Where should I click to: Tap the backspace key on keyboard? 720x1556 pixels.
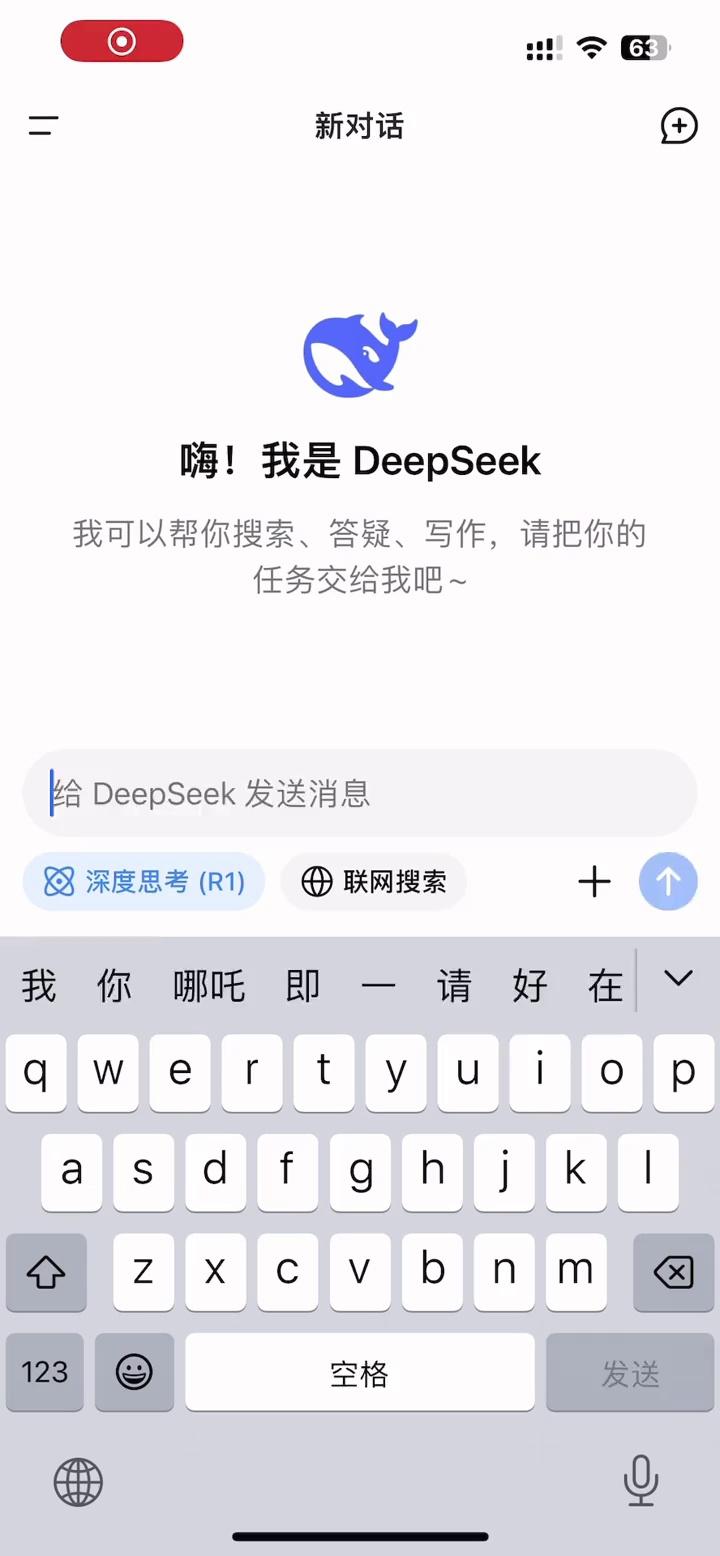pyautogui.click(x=672, y=1272)
